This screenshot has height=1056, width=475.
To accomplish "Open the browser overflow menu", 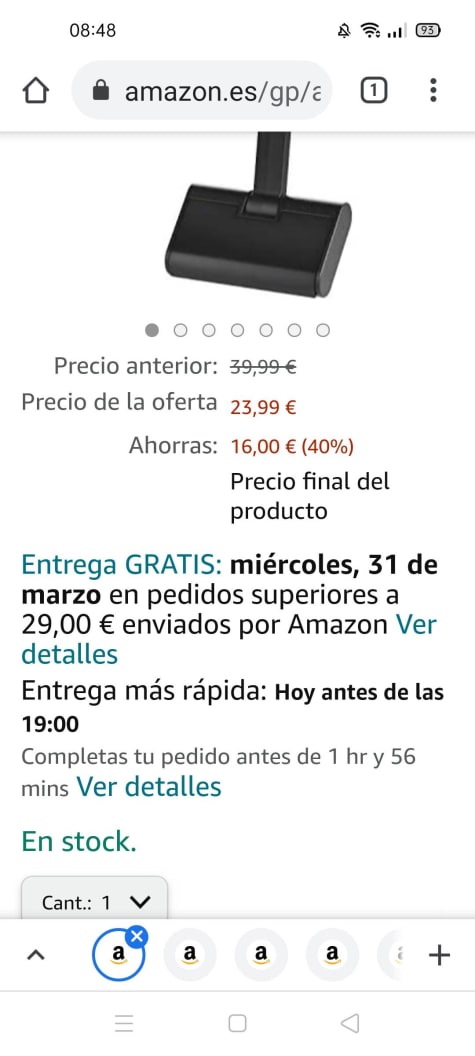I will [433, 90].
